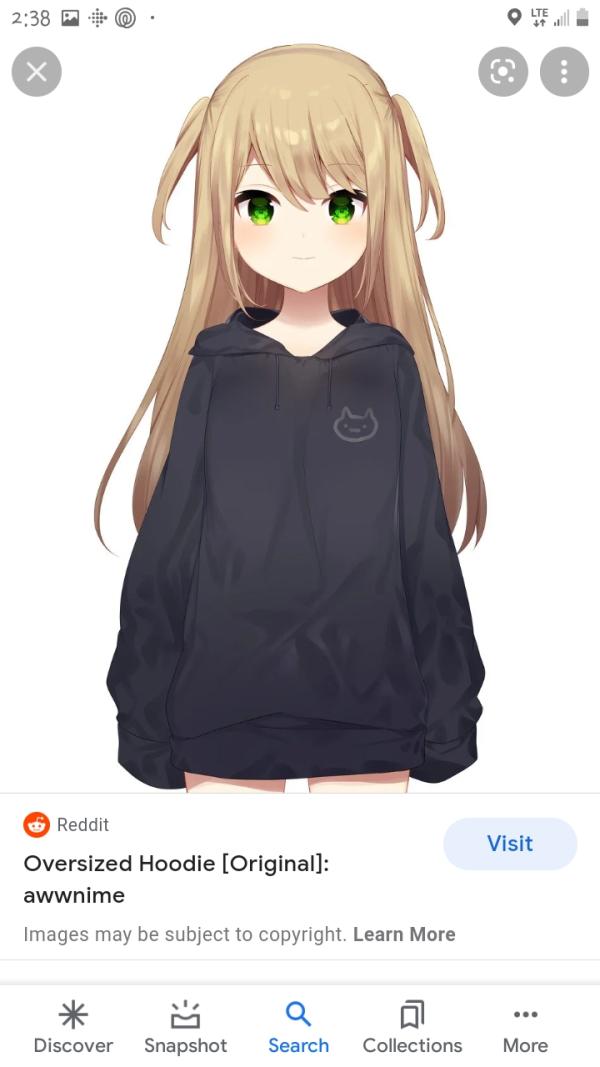Image resolution: width=600 pixels, height=1067 pixels.
Task: Open the More tab
Action: [x=525, y=1028]
